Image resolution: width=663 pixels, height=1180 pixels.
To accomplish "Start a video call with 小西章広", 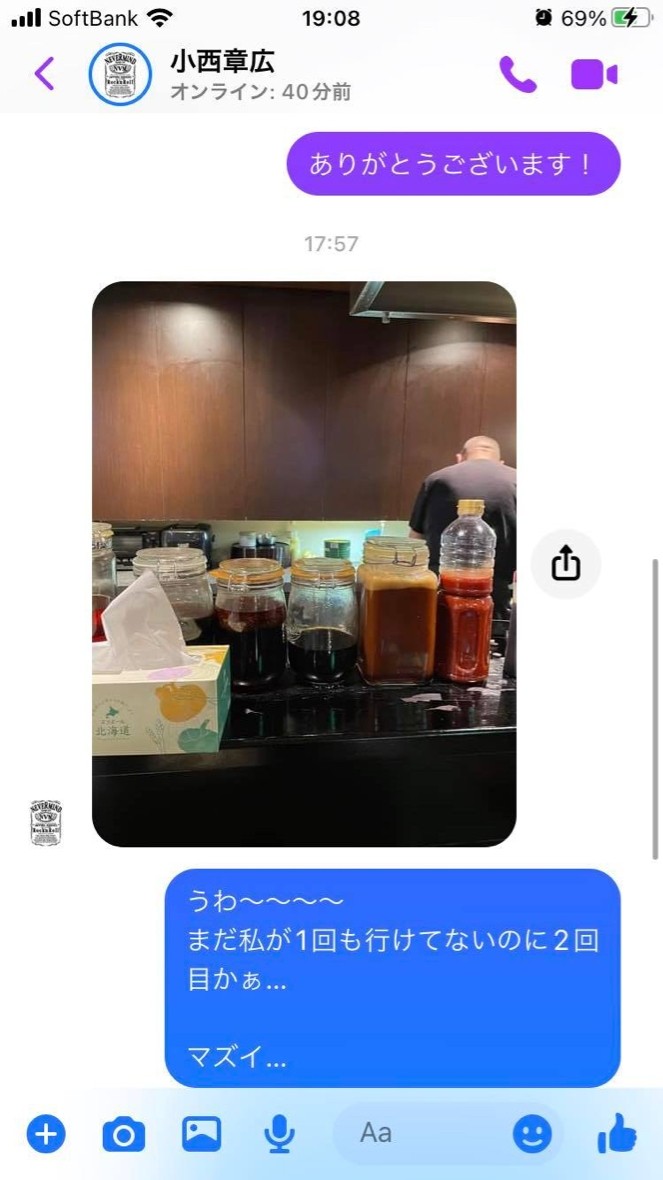I will 594,74.
